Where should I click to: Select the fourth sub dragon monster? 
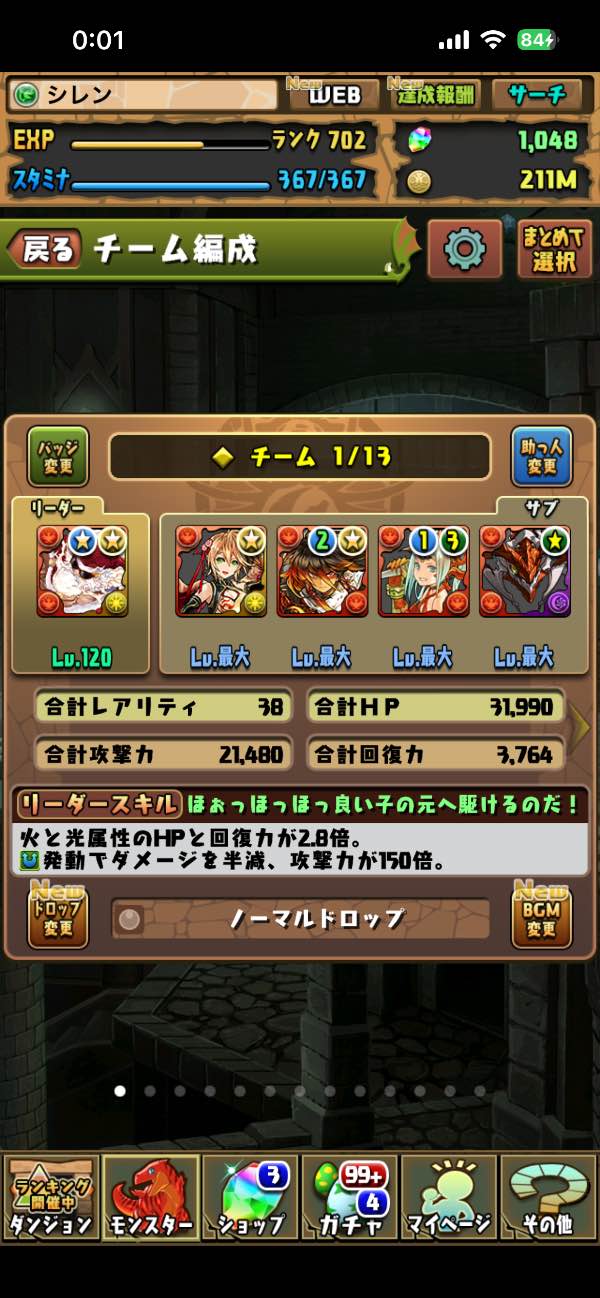(x=525, y=572)
